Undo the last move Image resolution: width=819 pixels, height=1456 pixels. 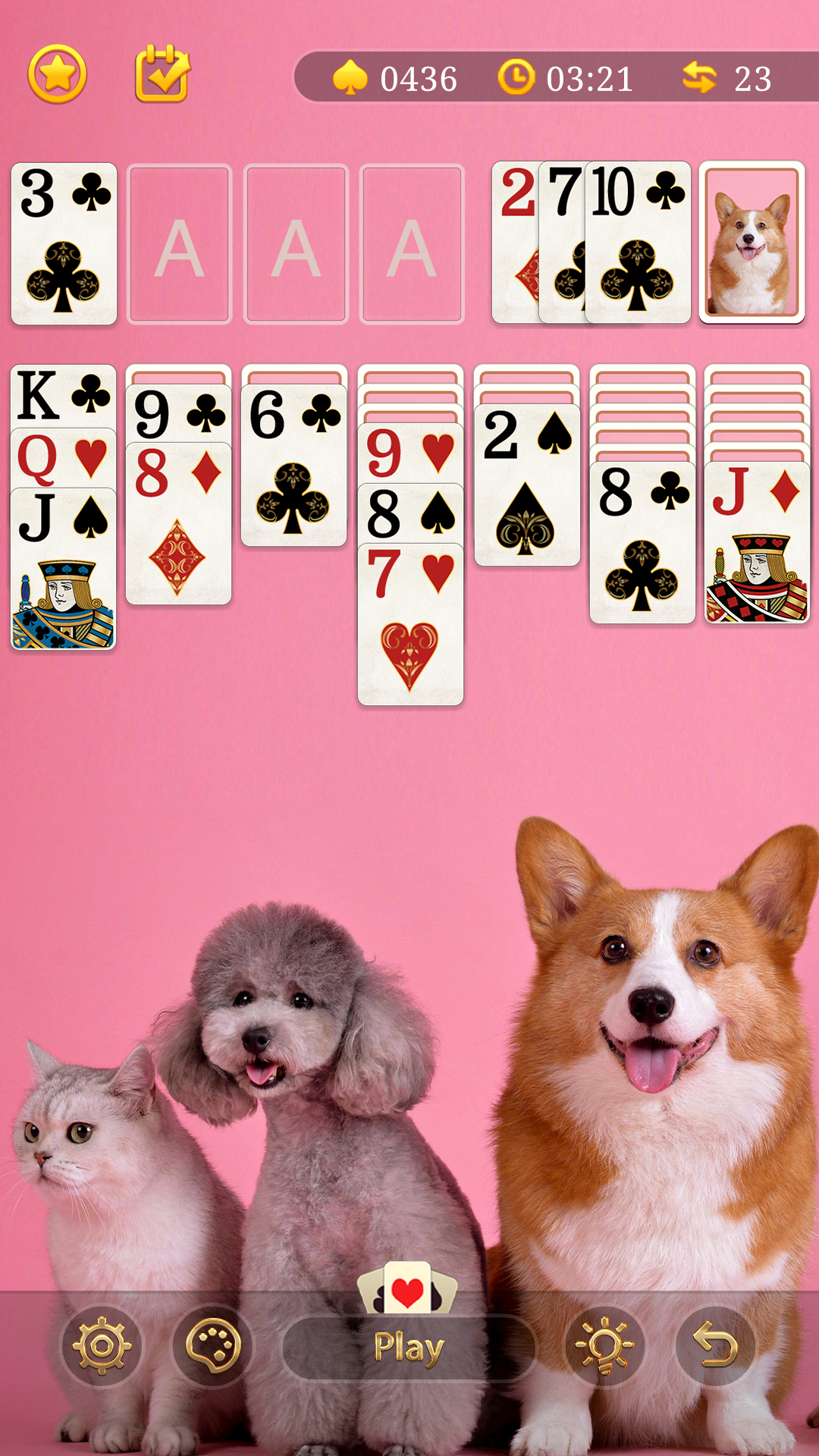pyautogui.click(x=715, y=1346)
